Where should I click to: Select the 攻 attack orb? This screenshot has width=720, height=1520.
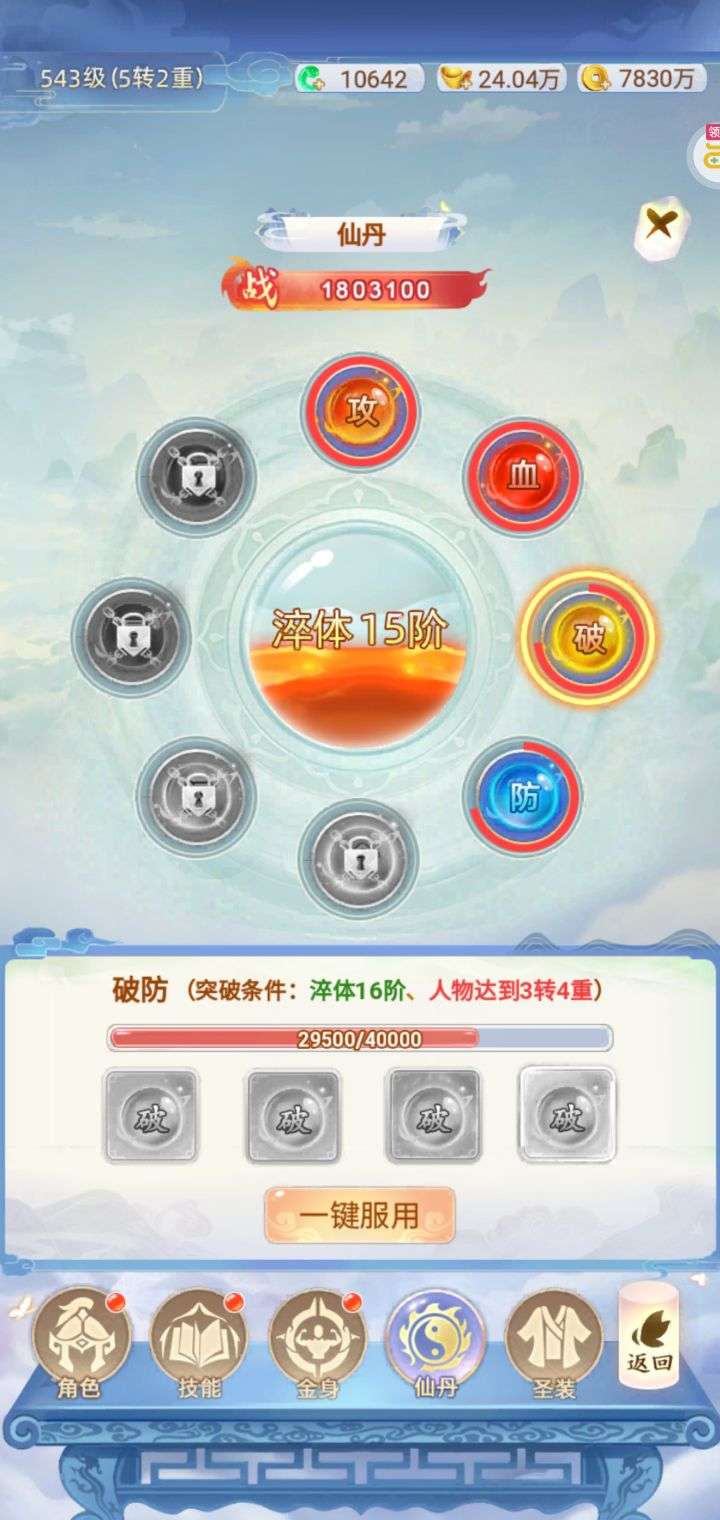coord(361,412)
